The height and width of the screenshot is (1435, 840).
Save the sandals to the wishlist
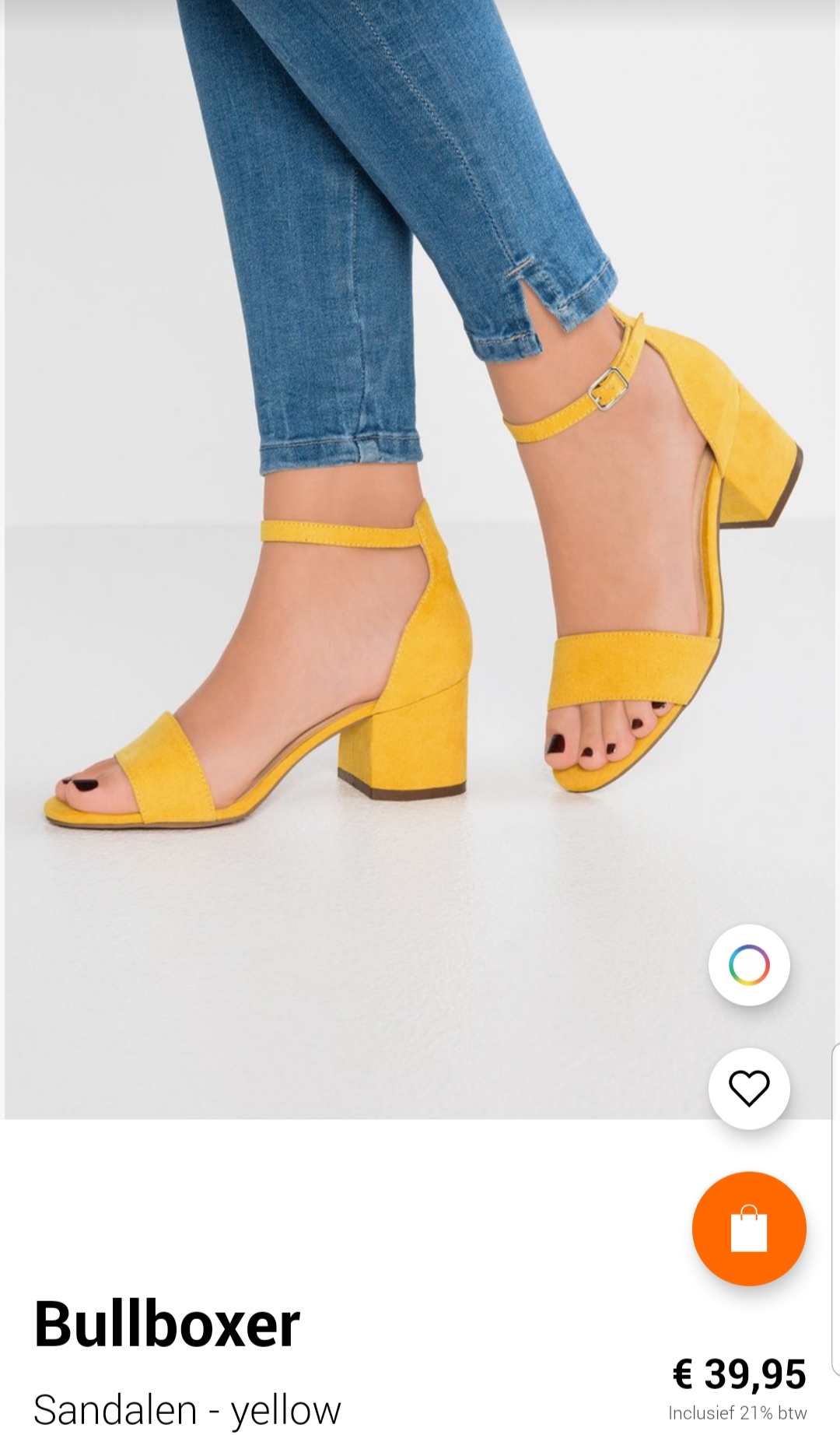749,1088
